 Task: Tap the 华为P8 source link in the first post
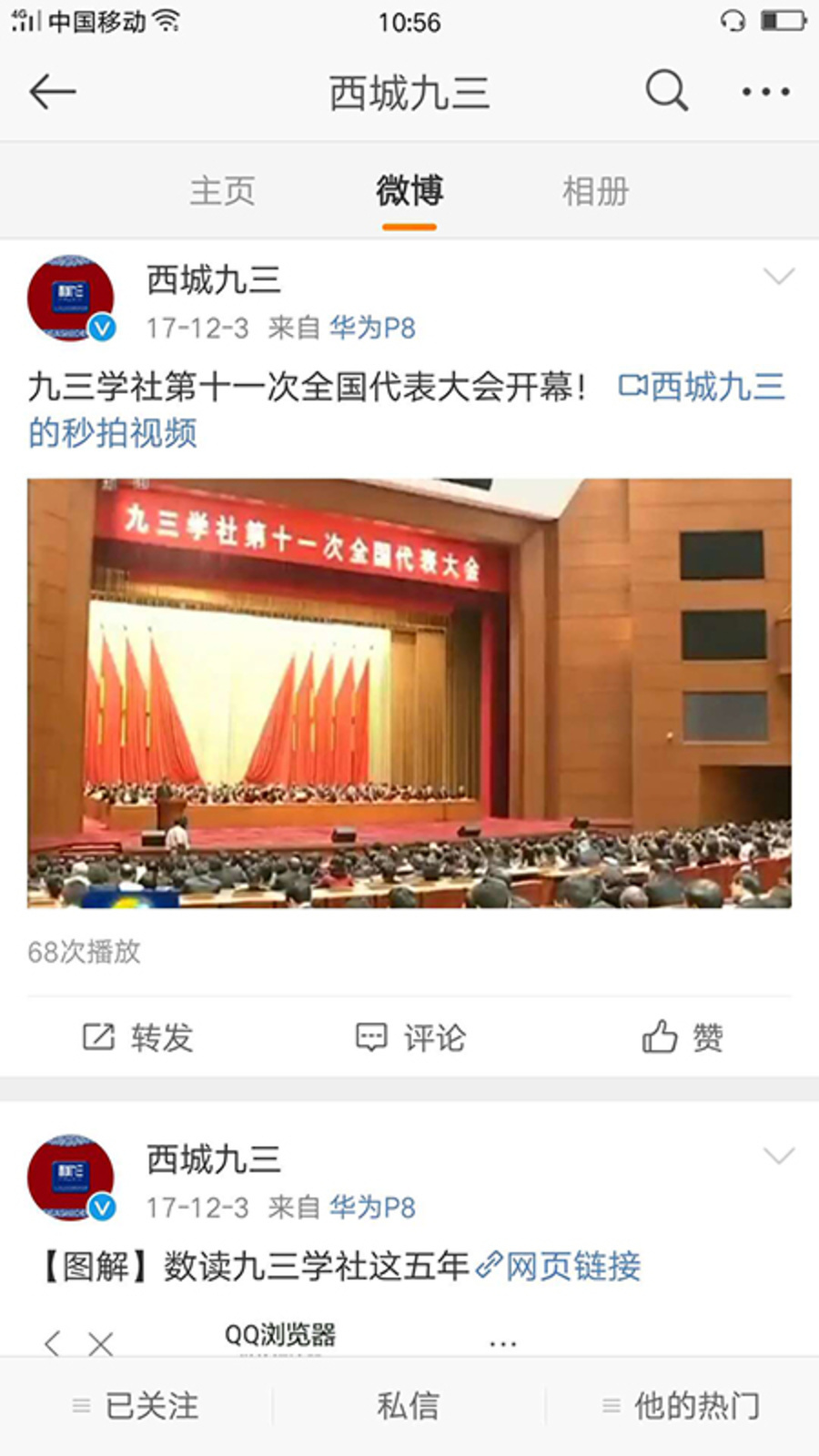click(x=372, y=328)
